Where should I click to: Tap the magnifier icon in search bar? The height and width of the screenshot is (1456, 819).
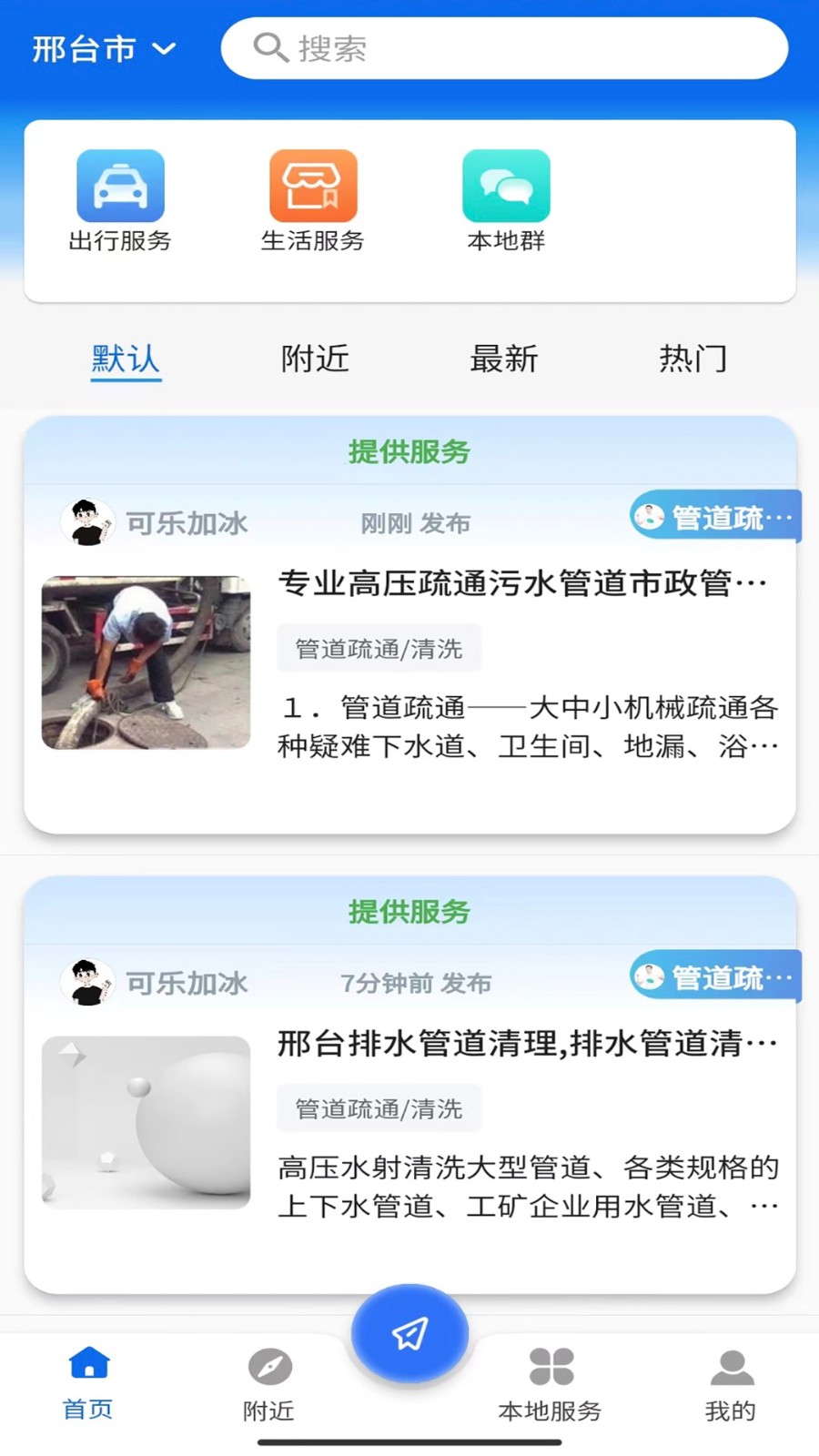coord(270,48)
